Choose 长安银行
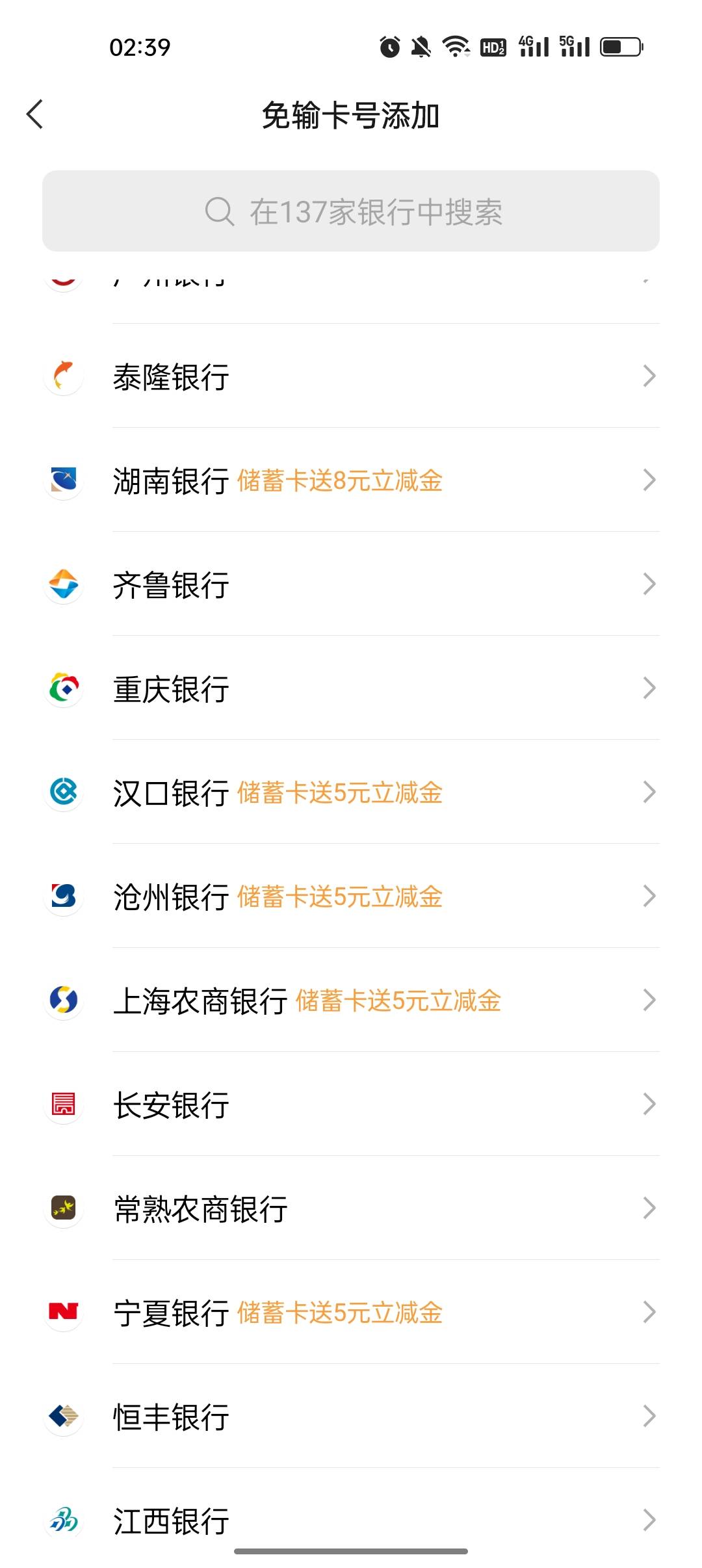This screenshot has width=702, height=1568. 351,1104
